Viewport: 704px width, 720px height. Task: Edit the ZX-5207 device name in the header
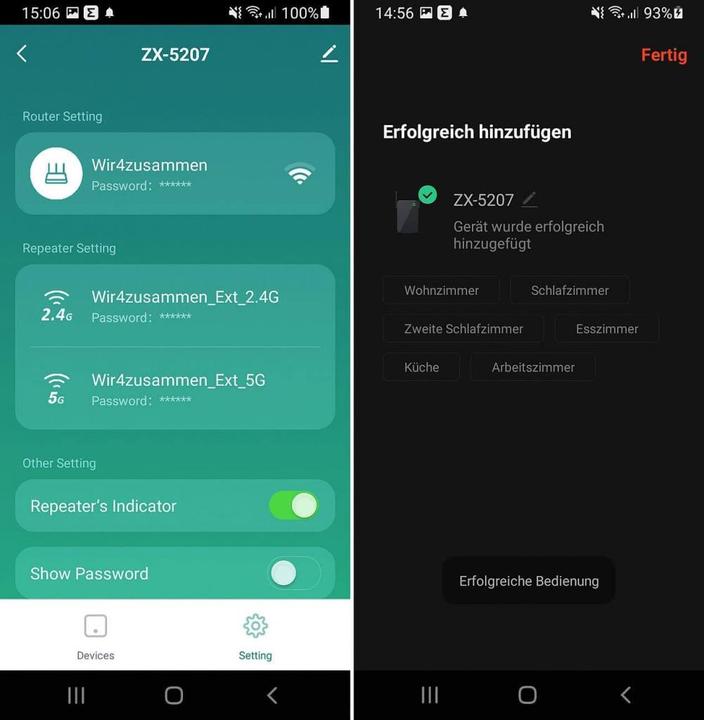329,54
